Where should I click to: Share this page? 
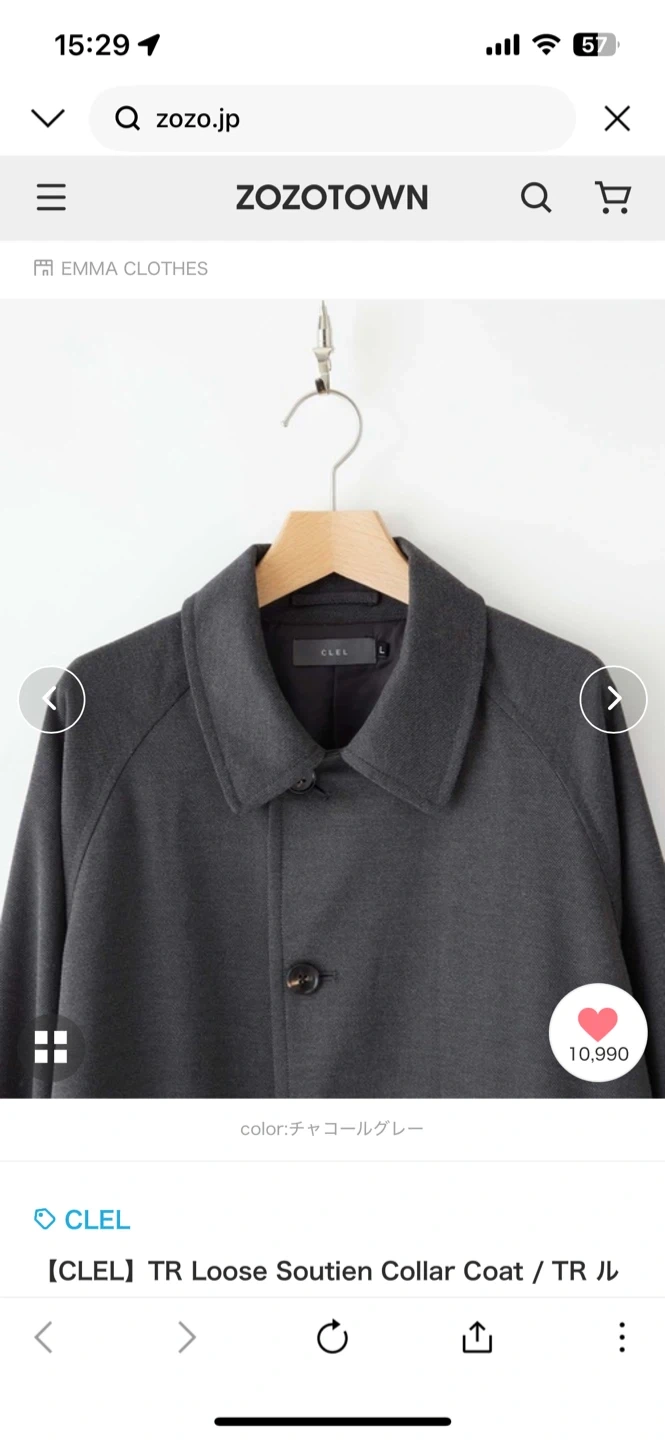pos(477,1337)
